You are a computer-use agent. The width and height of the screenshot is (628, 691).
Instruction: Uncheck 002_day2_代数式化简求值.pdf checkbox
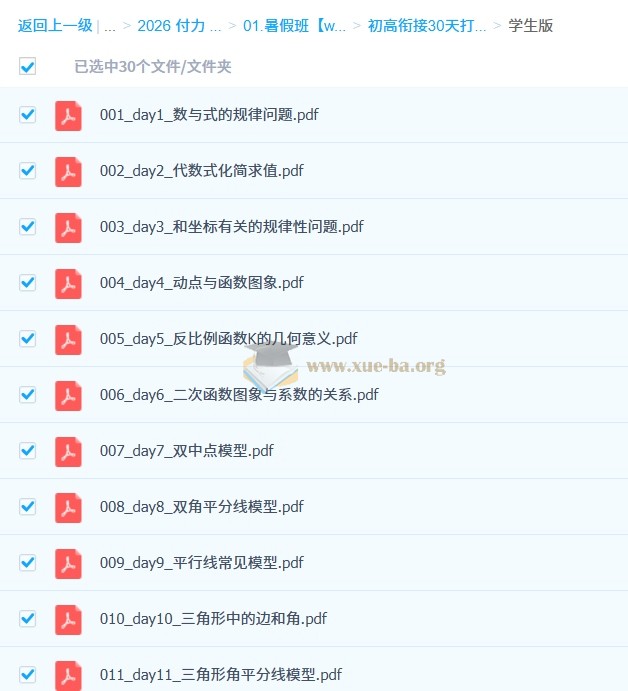pyautogui.click(x=27, y=171)
